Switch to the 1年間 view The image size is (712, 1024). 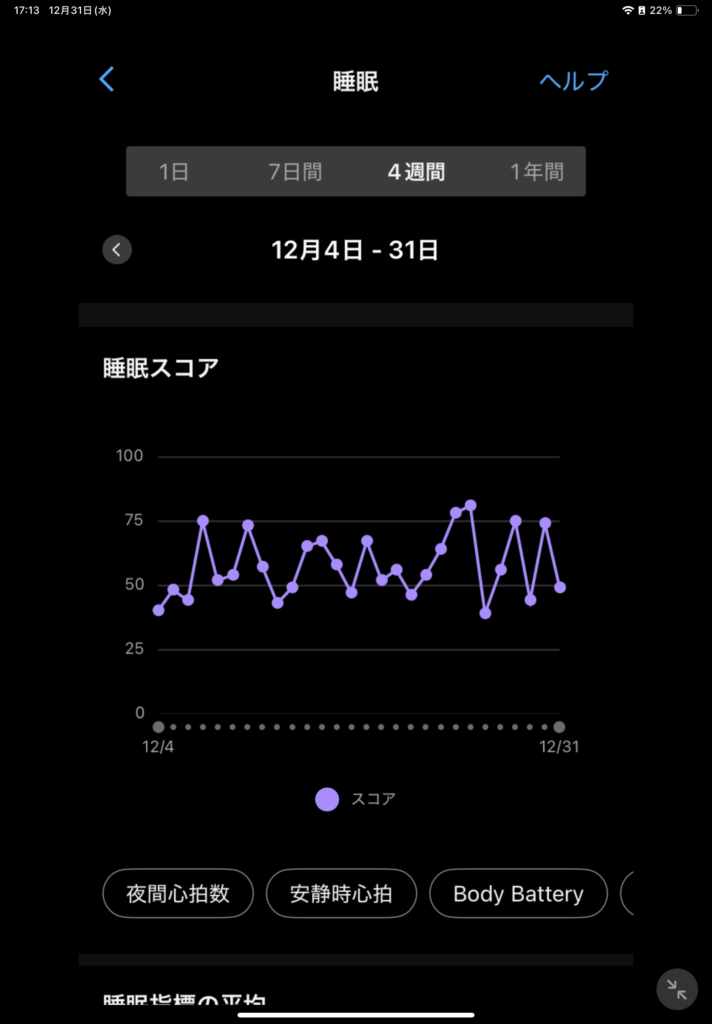(x=537, y=172)
